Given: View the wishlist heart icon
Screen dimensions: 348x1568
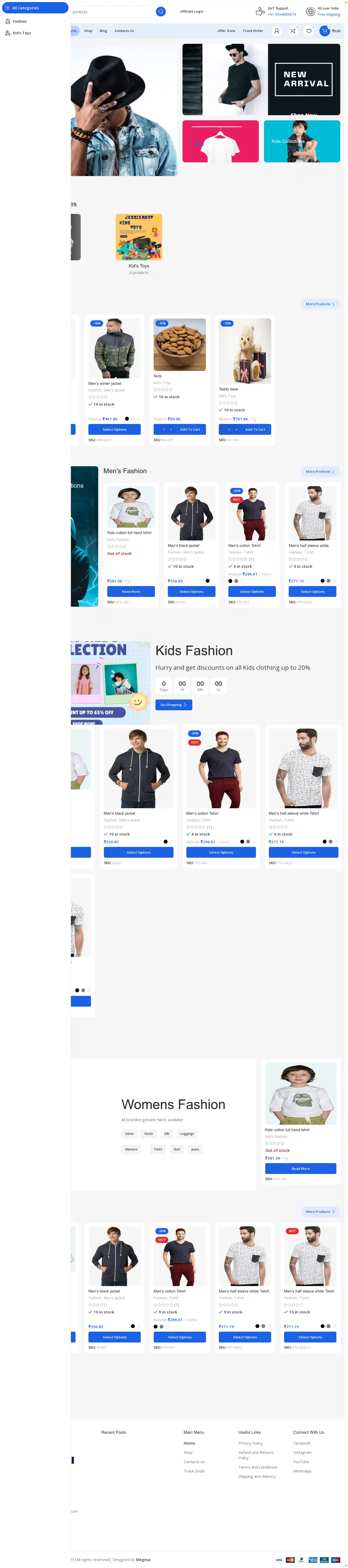Looking at the screenshot, I should (x=309, y=30).
